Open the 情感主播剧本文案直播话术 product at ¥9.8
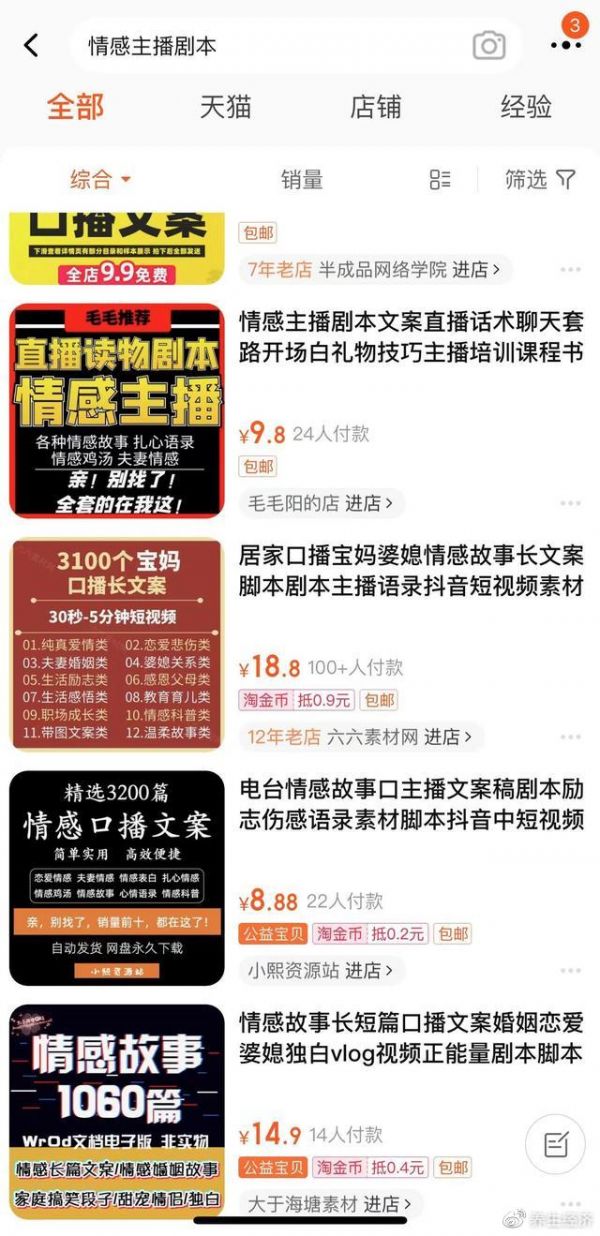Image resolution: width=600 pixels, height=1236 pixels. 410,337
